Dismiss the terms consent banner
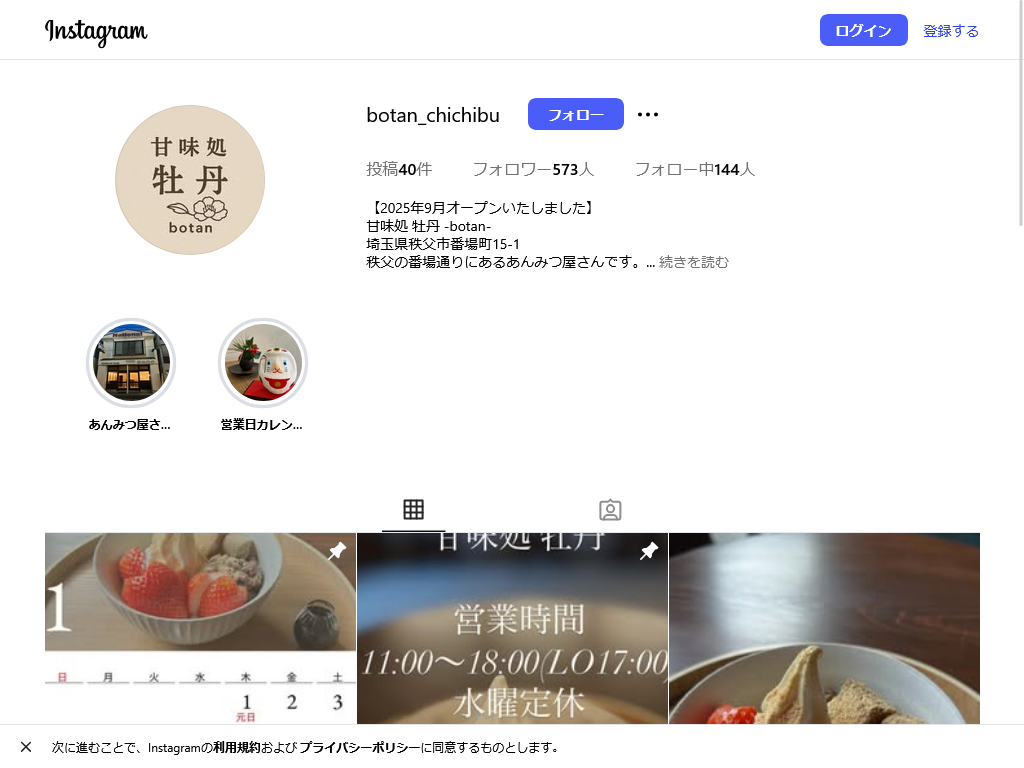1024x768 pixels. click(x=26, y=747)
